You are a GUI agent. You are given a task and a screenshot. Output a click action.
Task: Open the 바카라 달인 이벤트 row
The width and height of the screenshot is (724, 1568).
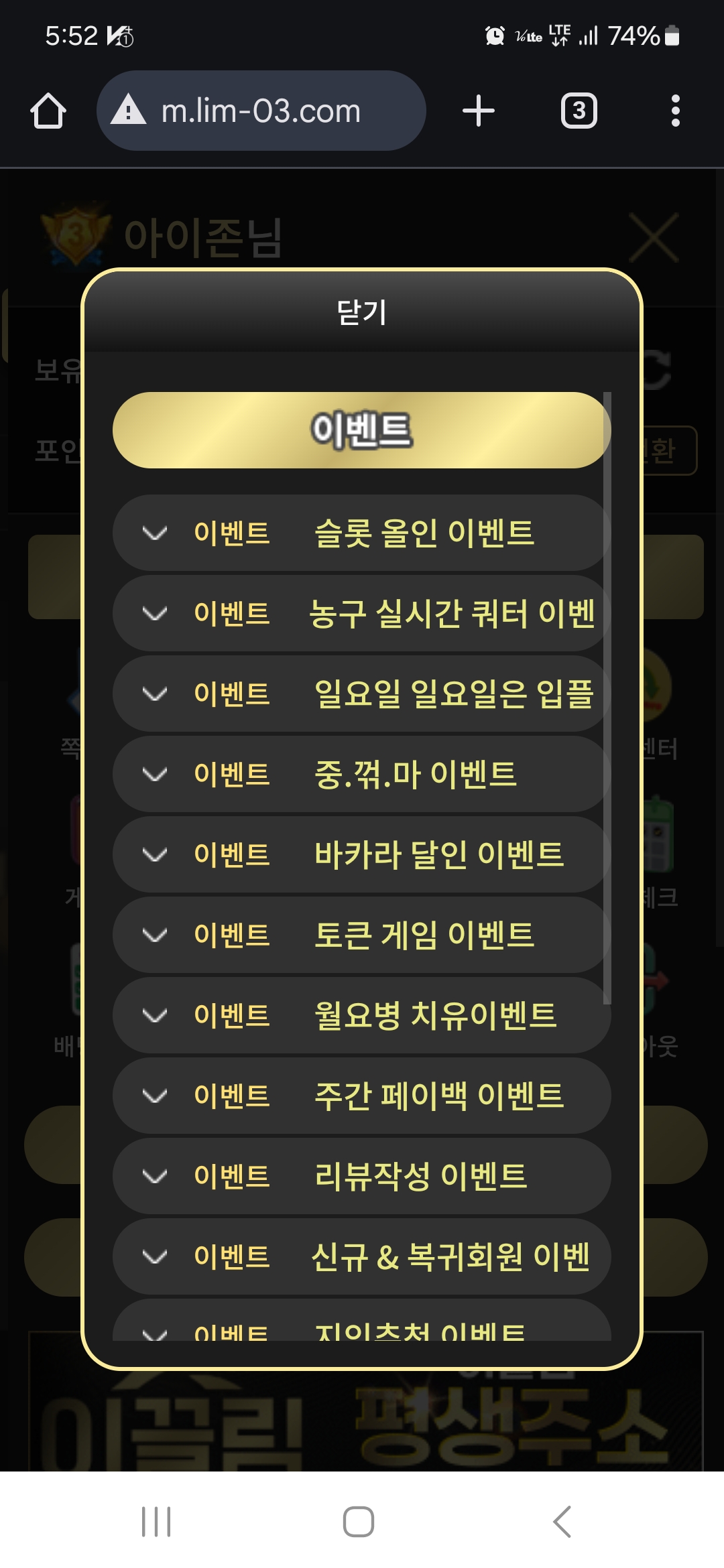pos(362,854)
